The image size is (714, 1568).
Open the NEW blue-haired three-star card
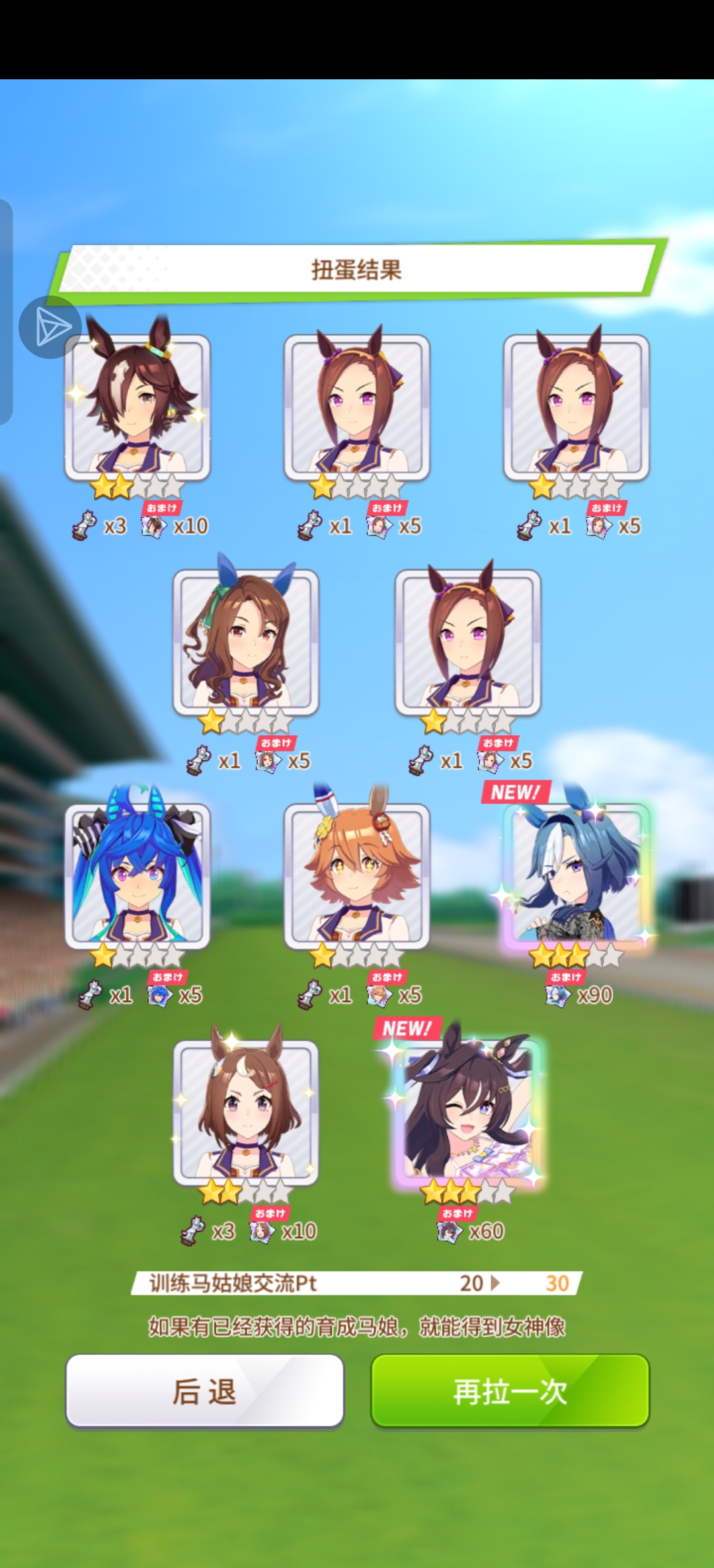coord(576,873)
